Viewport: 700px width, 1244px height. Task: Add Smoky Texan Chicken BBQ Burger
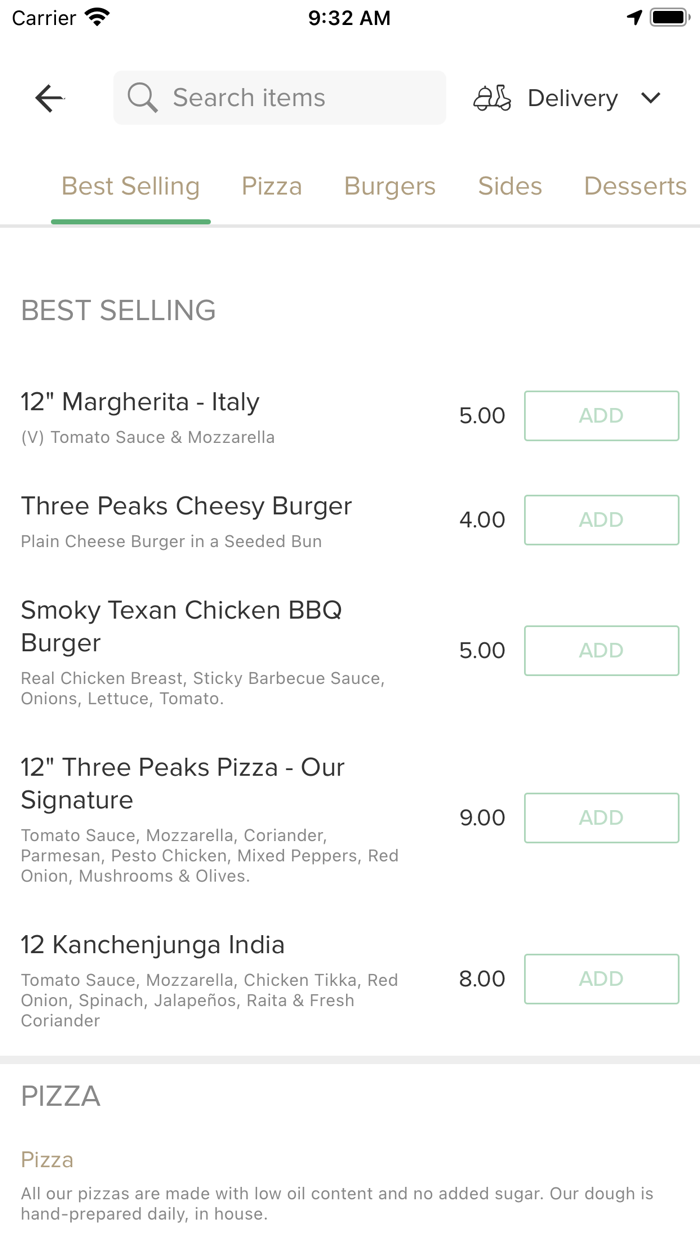click(601, 651)
